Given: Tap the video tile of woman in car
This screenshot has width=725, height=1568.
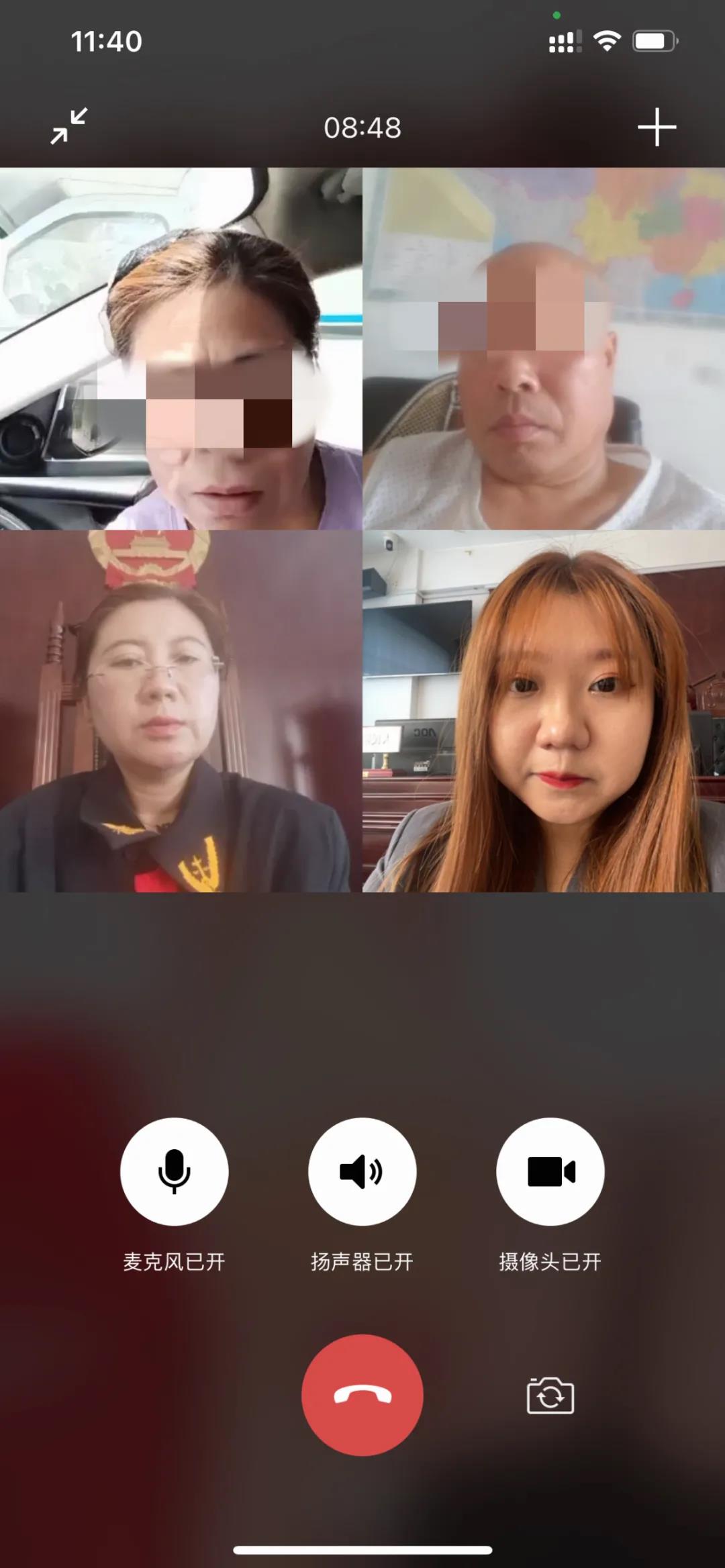Looking at the screenshot, I should coord(181,348).
